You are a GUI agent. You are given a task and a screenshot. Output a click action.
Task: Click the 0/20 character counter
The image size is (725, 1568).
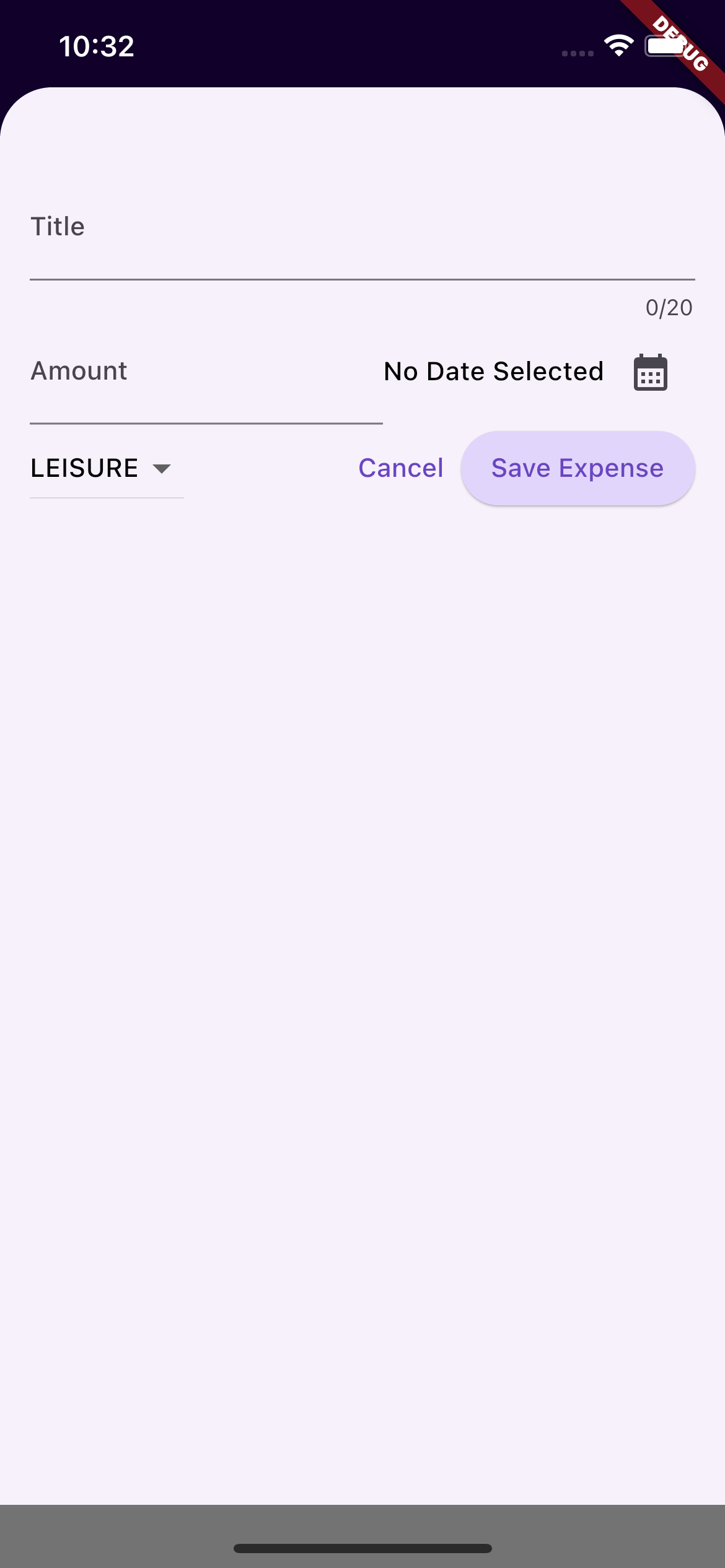[668, 307]
